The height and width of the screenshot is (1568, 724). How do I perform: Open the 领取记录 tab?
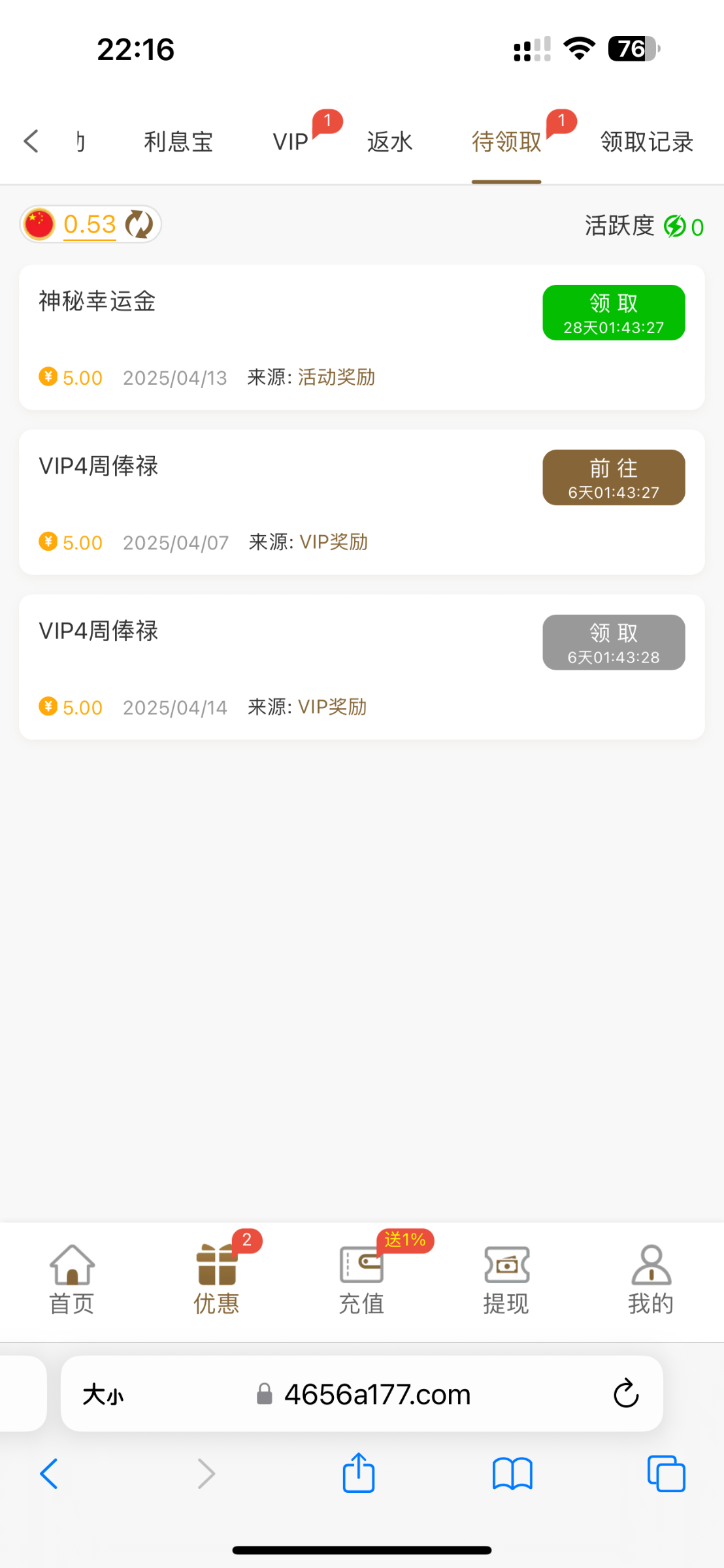(x=646, y=142)
